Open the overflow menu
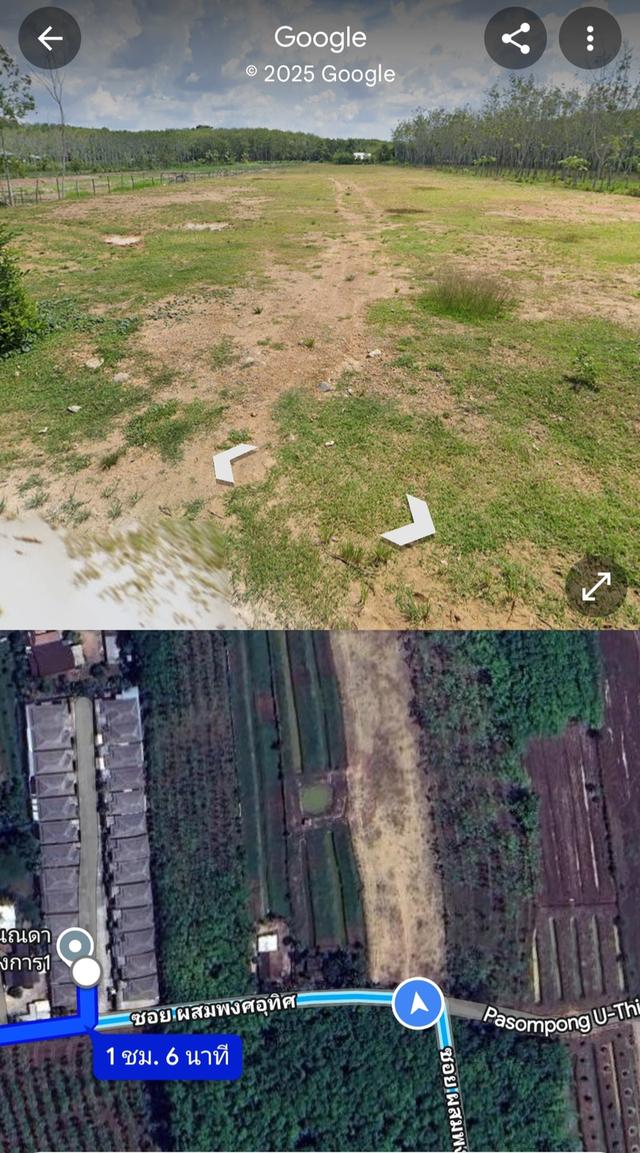Image resolution: width=640 pixels, height=1153 pixels. pos(589,39)
